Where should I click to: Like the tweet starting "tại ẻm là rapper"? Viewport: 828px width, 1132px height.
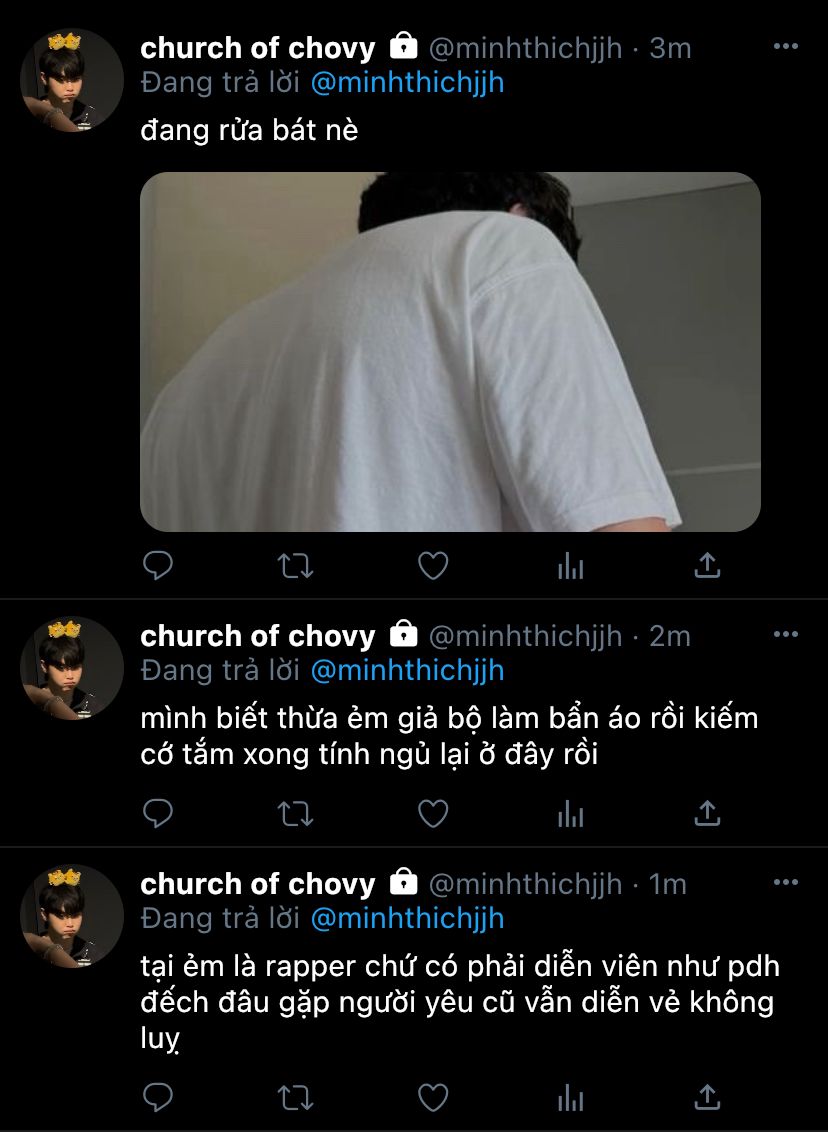(x=432, y=1097)
